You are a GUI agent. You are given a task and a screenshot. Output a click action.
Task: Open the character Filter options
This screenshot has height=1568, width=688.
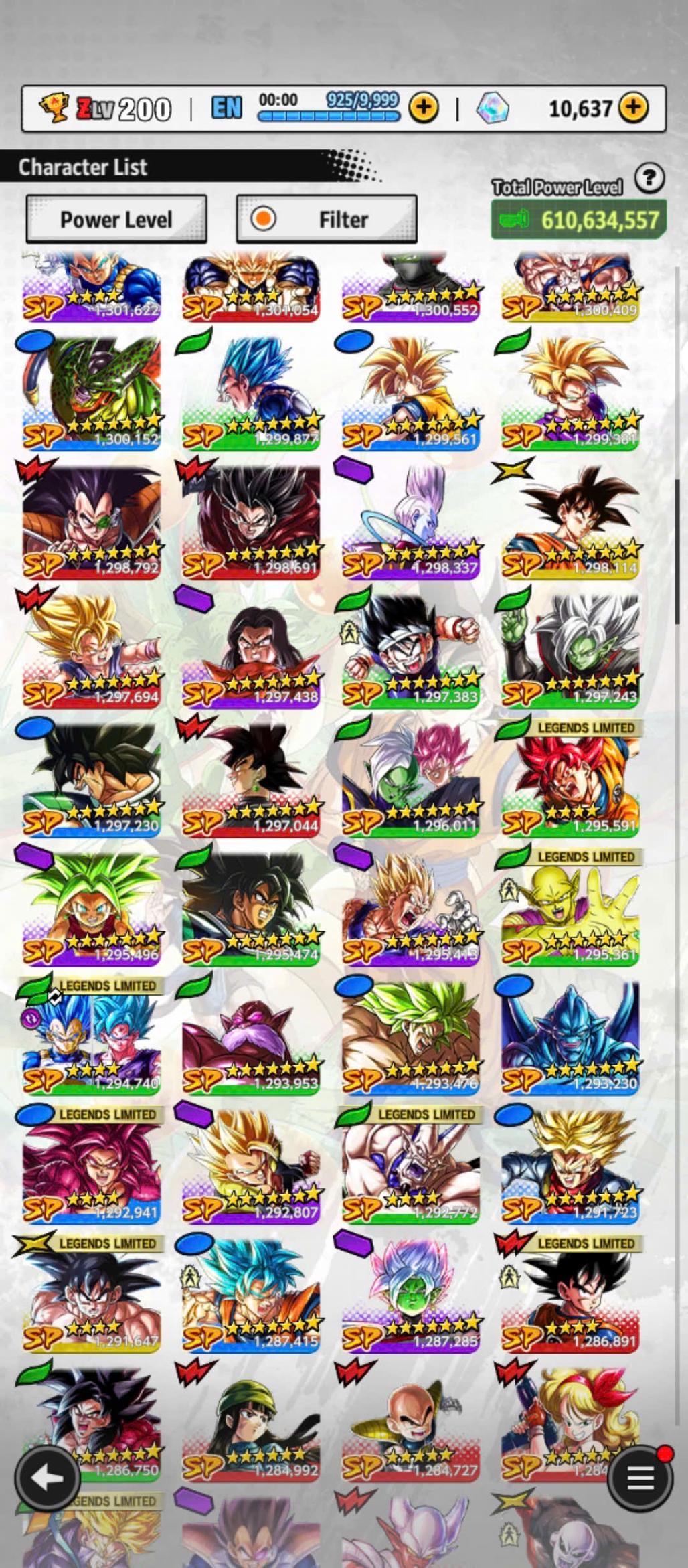coord(327,219)
